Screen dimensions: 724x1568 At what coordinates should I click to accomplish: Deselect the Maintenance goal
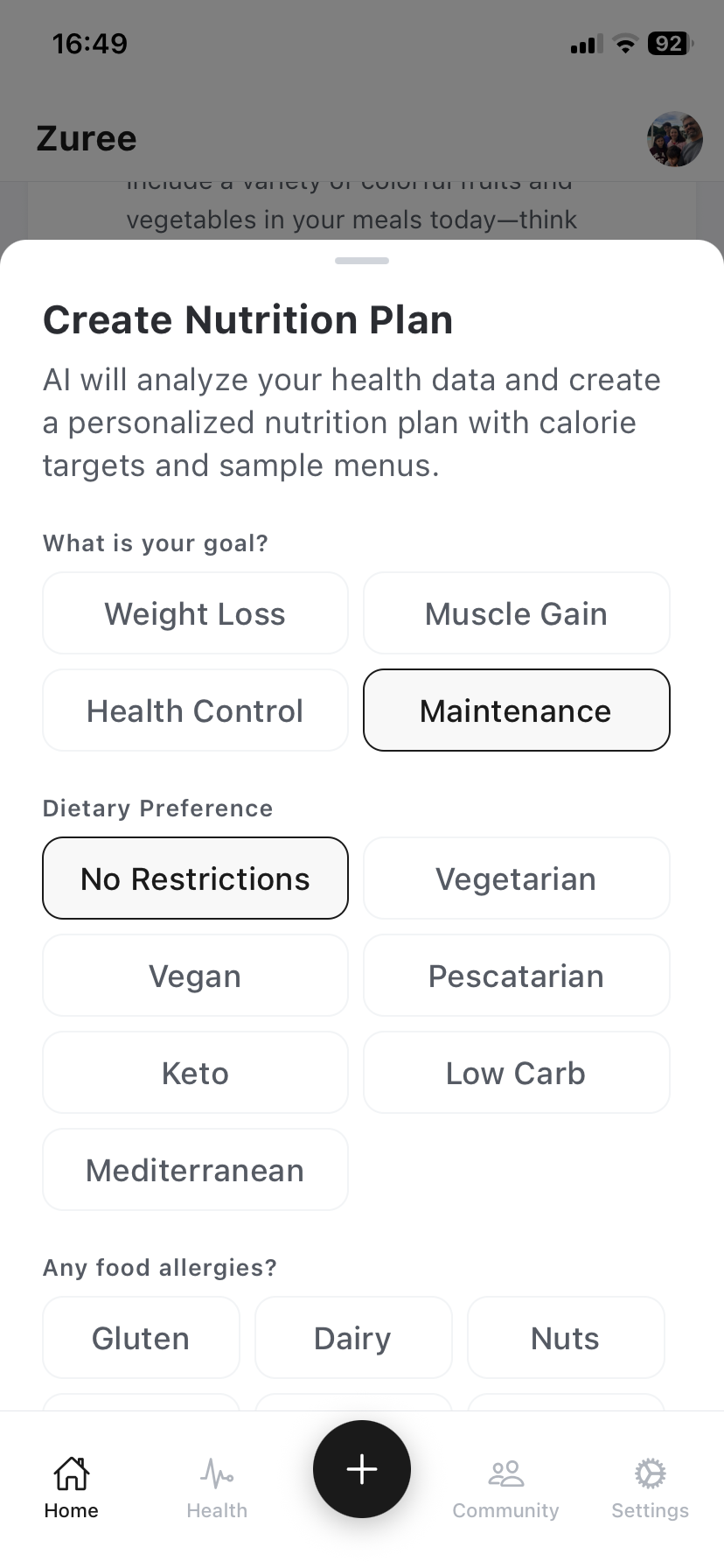[516, 710]
